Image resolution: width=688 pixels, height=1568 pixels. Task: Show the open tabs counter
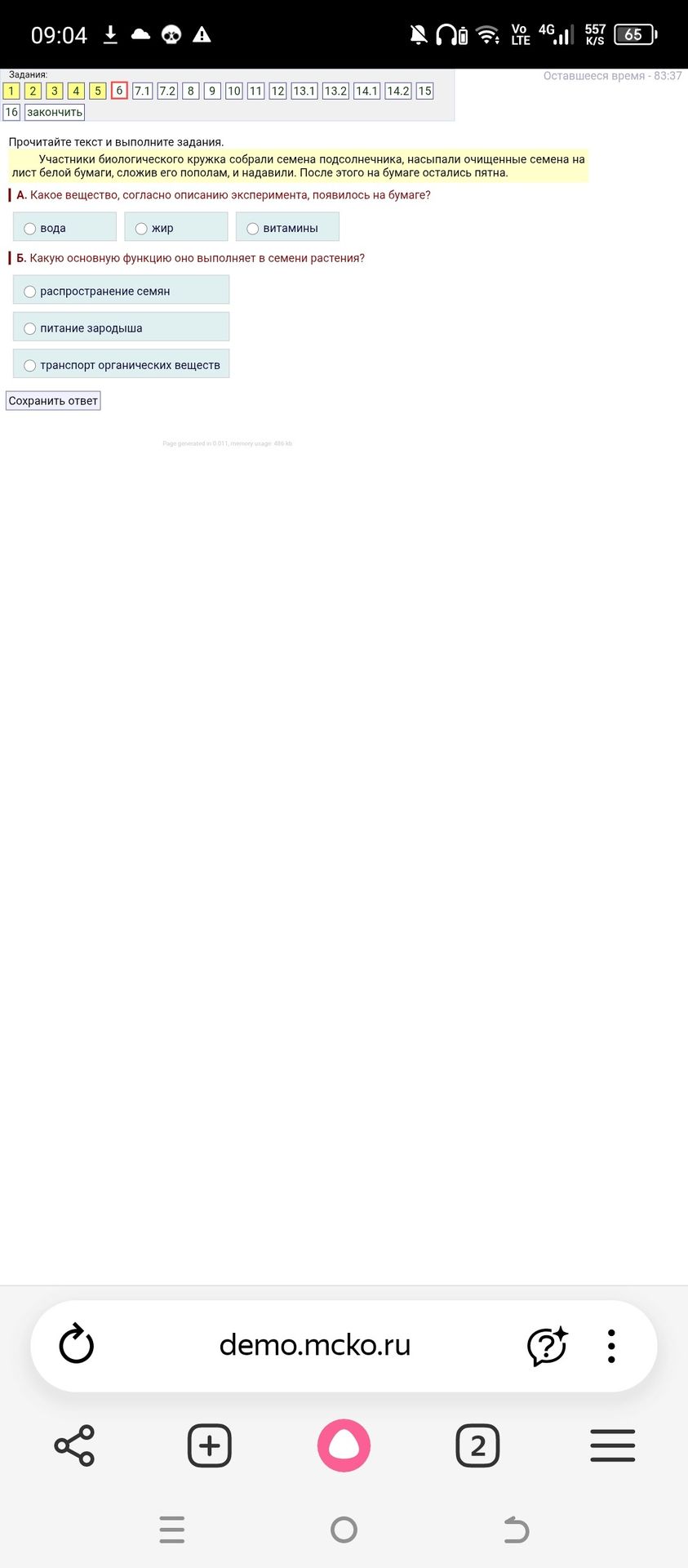coord(477,1445)
